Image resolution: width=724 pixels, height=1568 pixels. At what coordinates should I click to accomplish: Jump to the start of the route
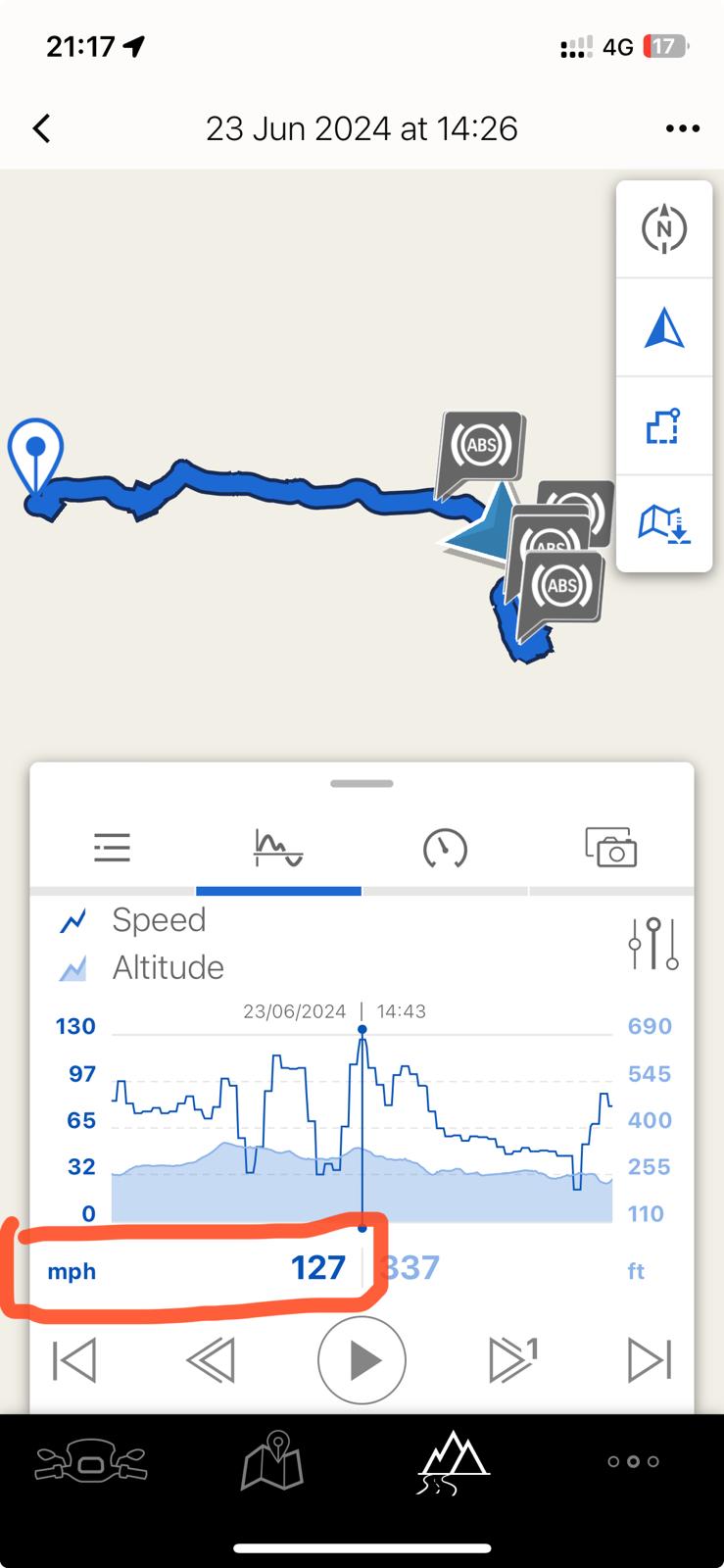(x=74, y=1360)
